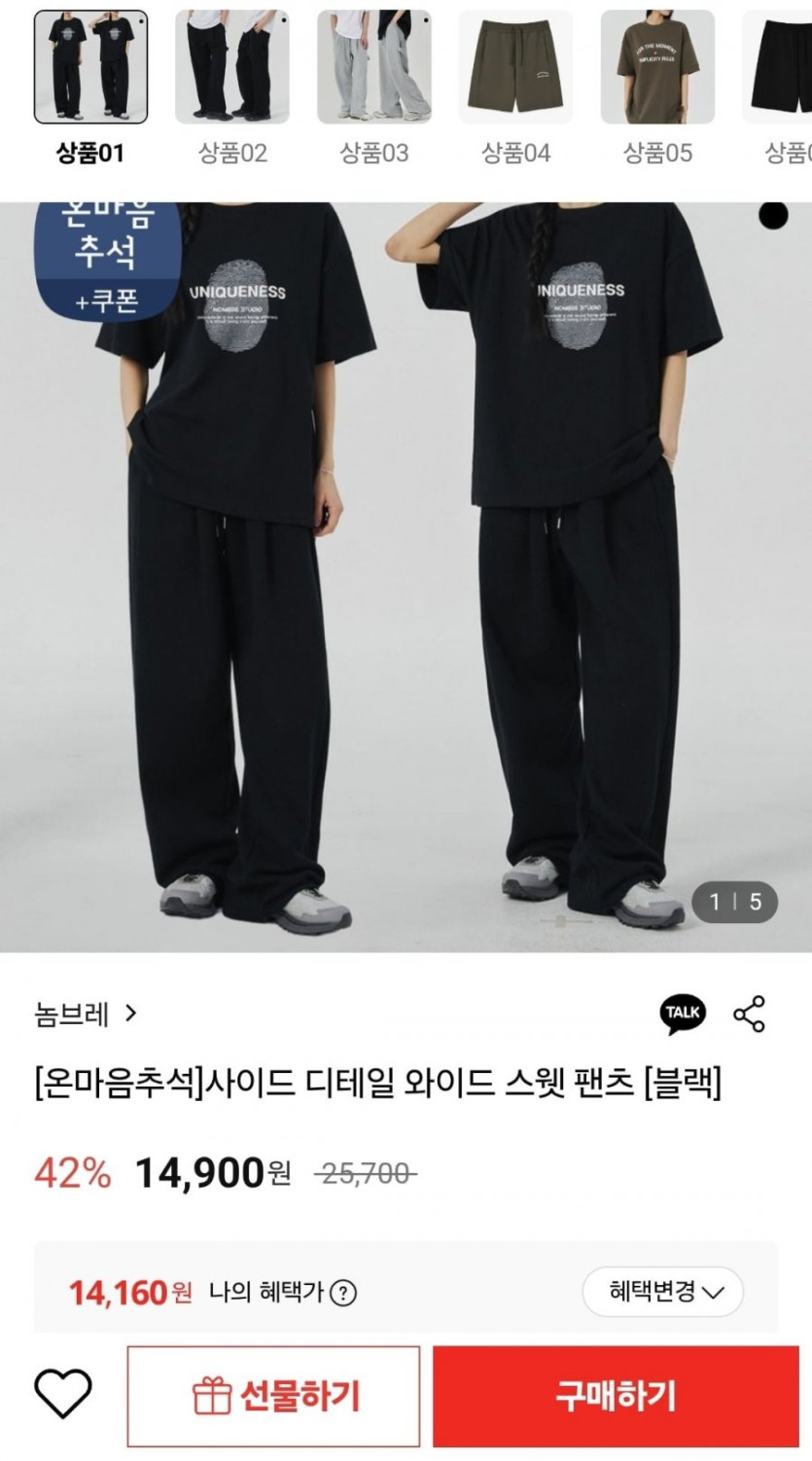Expand the 혜택변경 dropdown
812x1461 pixels.
(663, 1292)
